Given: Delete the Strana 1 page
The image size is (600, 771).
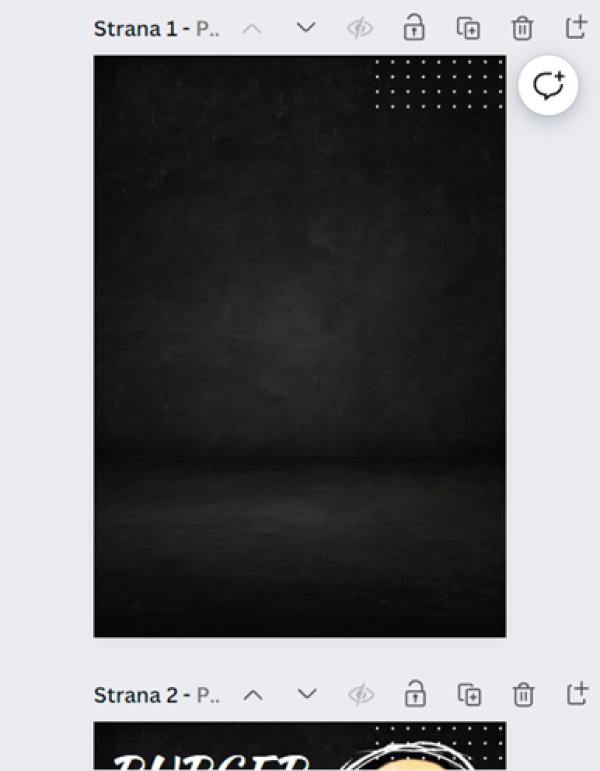Looking at the screenshot, I should click(522, 28).
